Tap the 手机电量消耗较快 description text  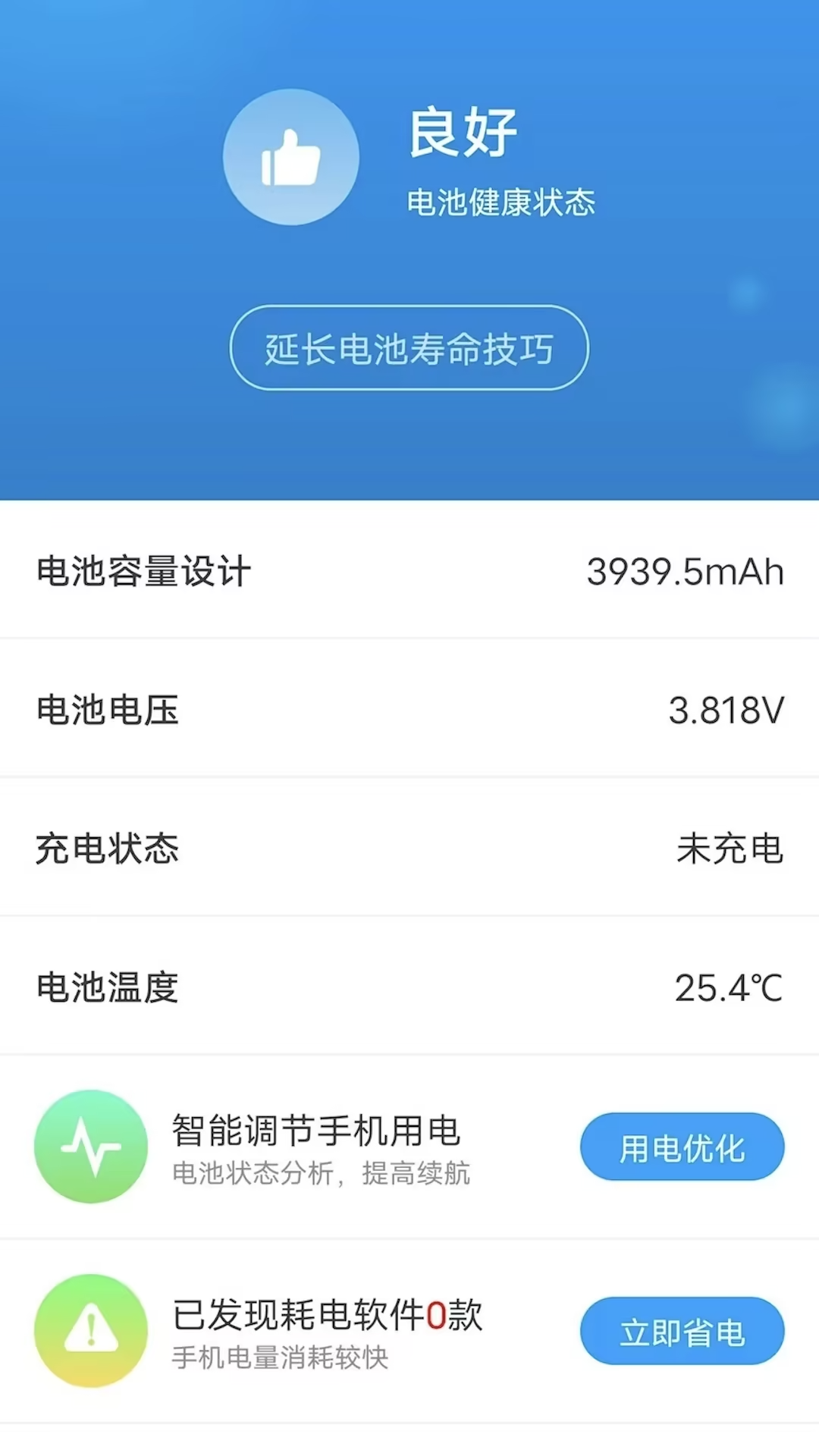point(281,1359)
